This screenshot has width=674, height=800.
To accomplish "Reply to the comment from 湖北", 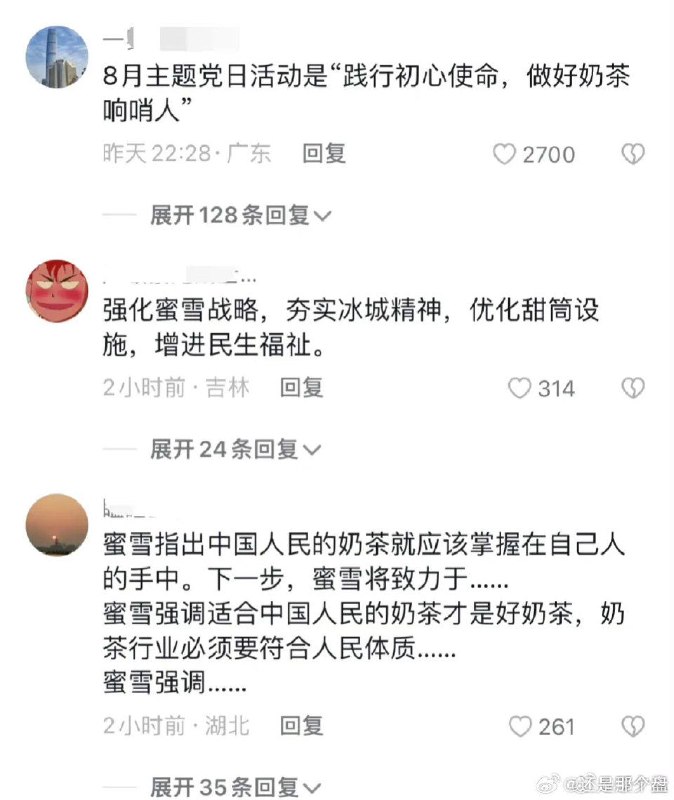I will point(301,724).
